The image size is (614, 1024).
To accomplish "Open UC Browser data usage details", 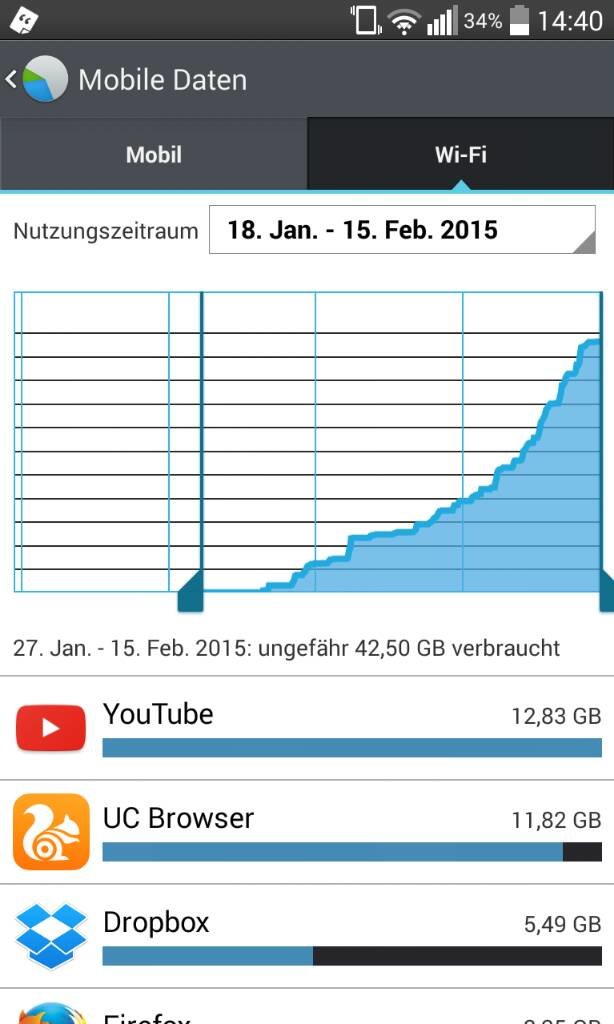I will (307, 832).
